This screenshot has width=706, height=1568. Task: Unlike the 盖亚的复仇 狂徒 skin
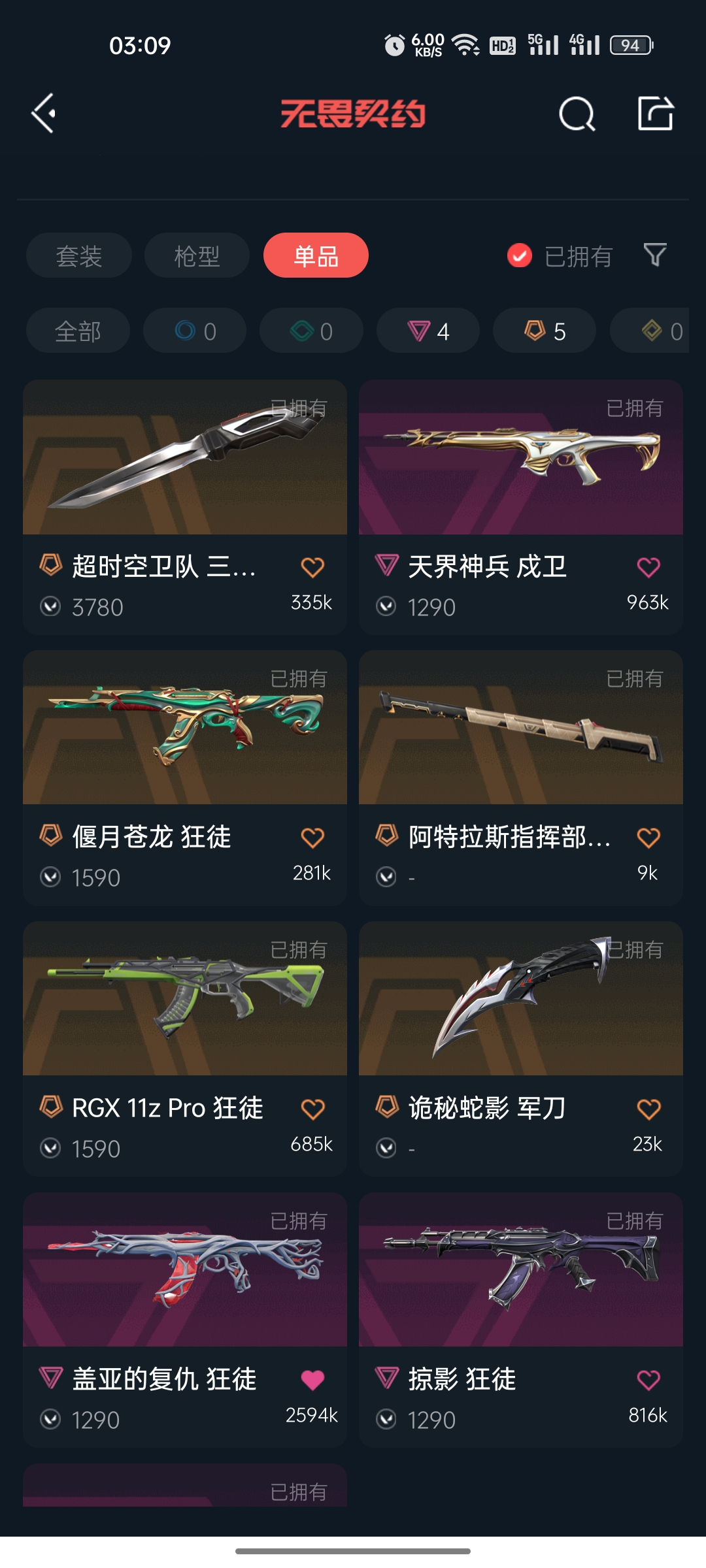click(312, 1380)
